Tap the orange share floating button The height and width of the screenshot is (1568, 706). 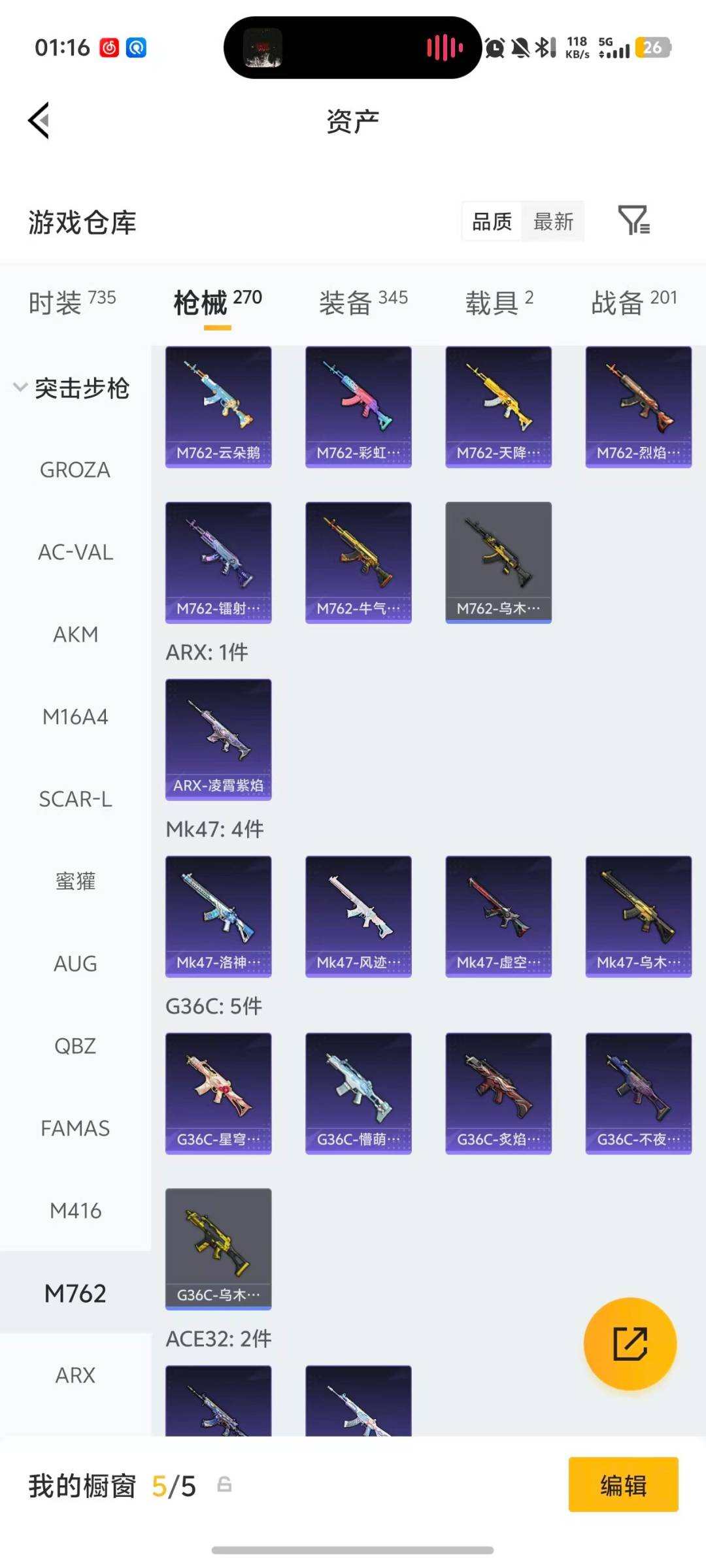[x=630, y=1343]
